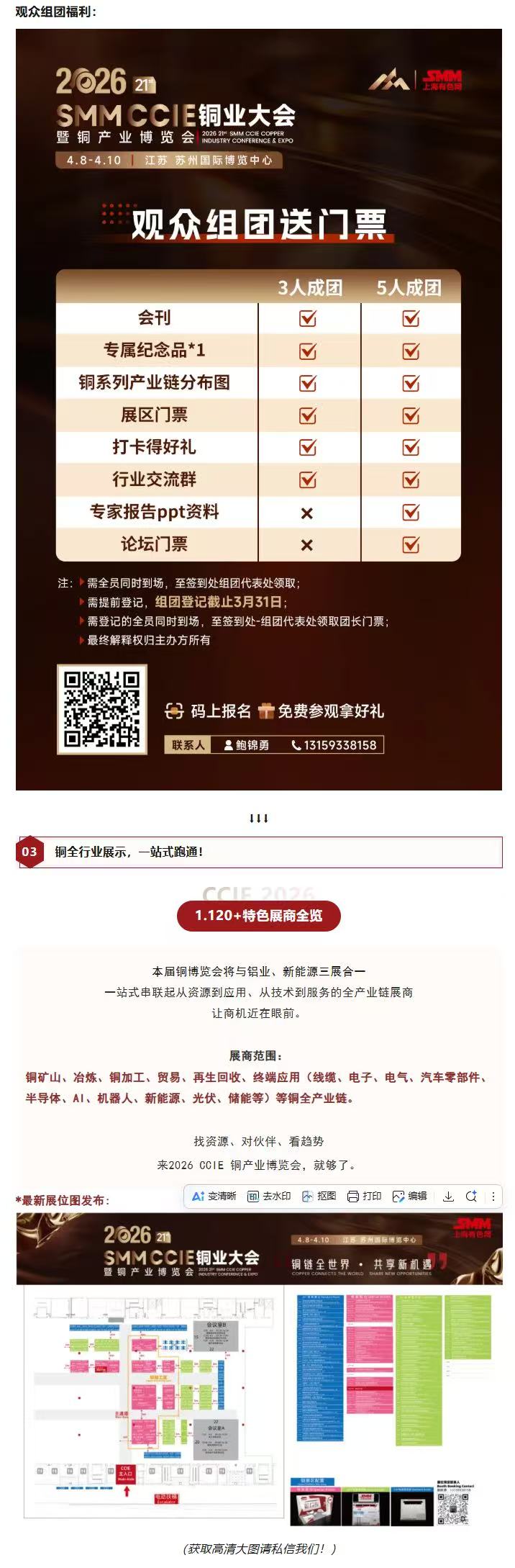The height and width of the screenshot is (1568, 515).
Task: Tap AI 变清晰 to sharpen image
Action: [214, 1196]
